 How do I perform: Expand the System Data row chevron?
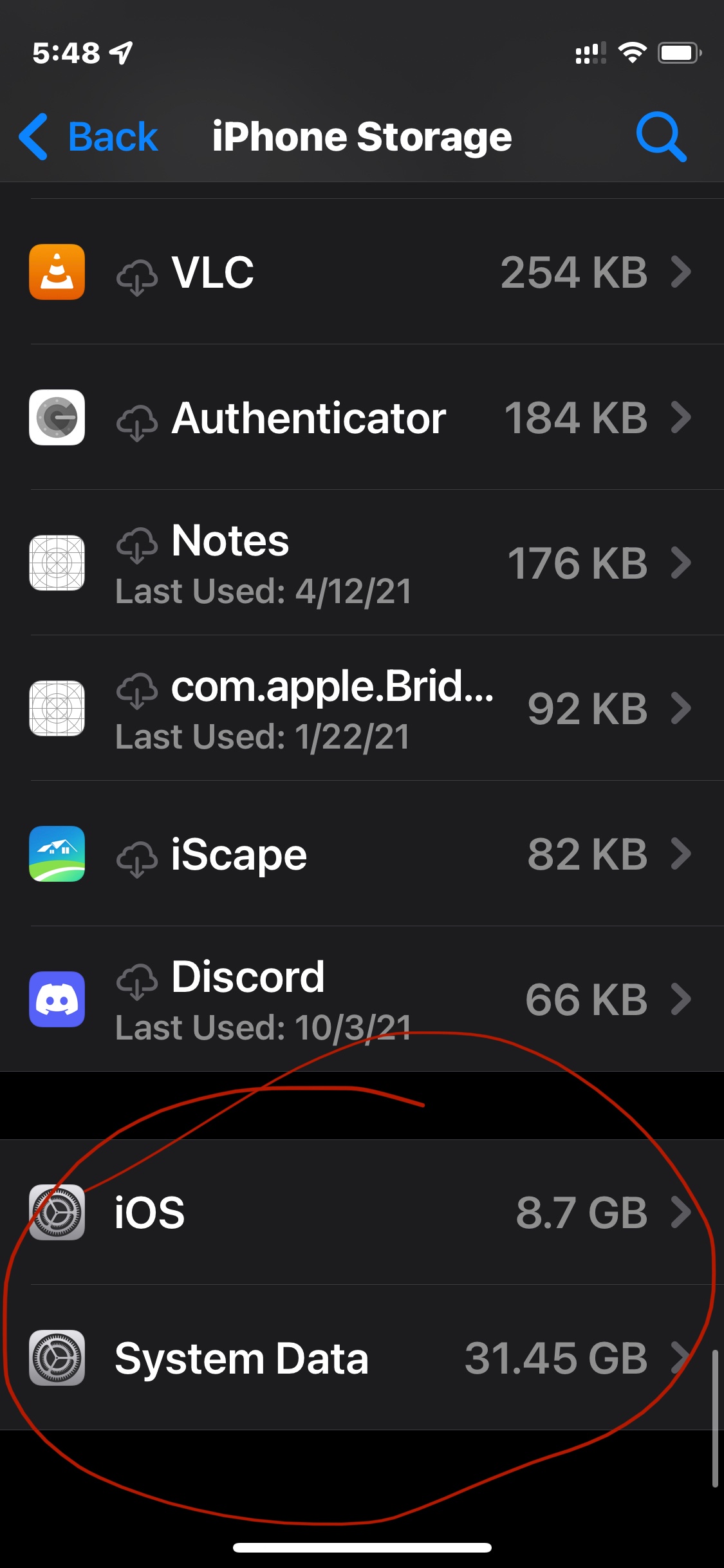[x=681, y=1358]
